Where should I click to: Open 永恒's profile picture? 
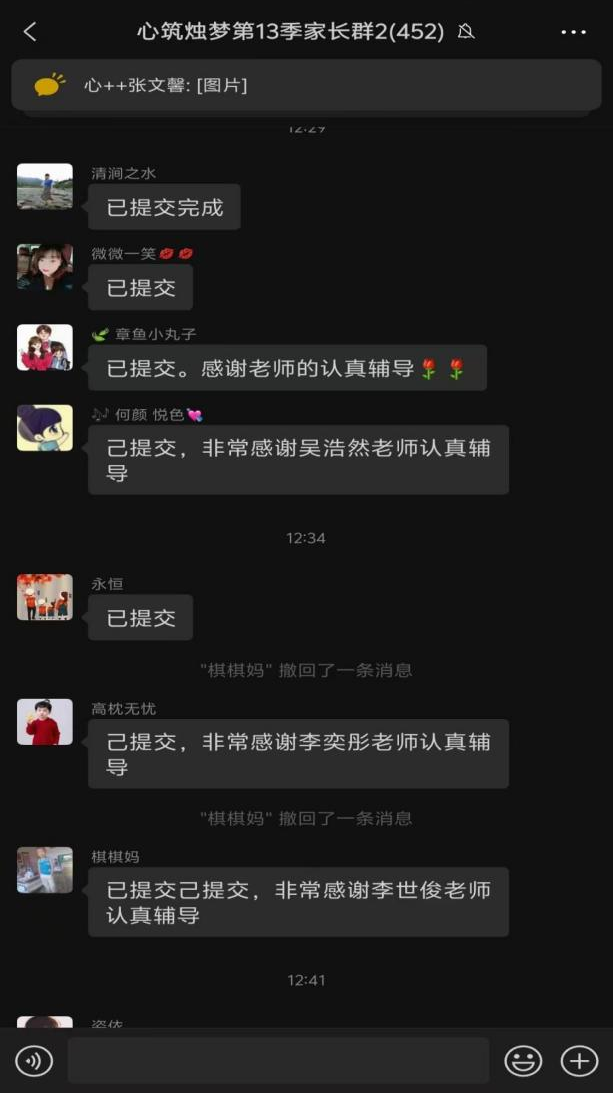tap(45, 597)
